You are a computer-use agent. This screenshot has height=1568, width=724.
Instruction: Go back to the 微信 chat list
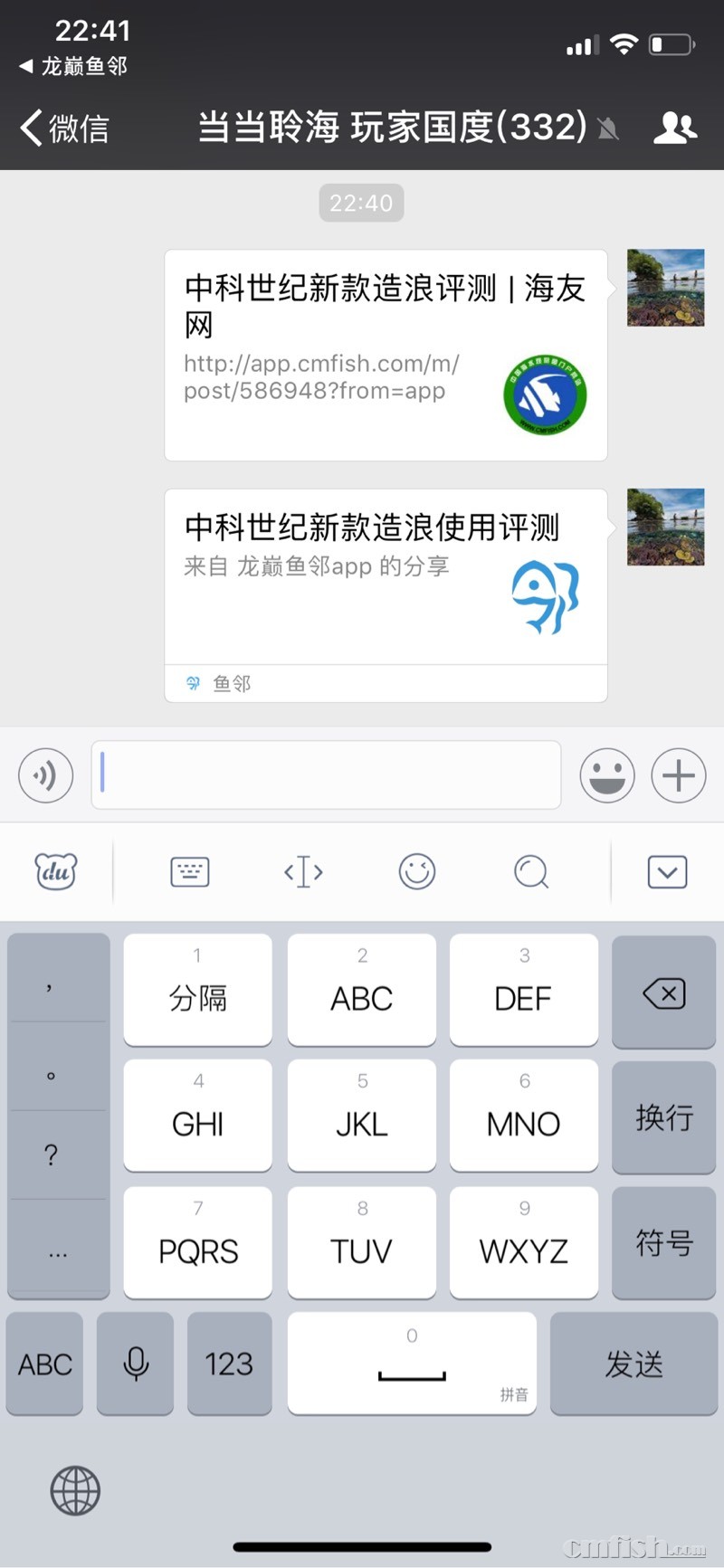click(63, 128)
